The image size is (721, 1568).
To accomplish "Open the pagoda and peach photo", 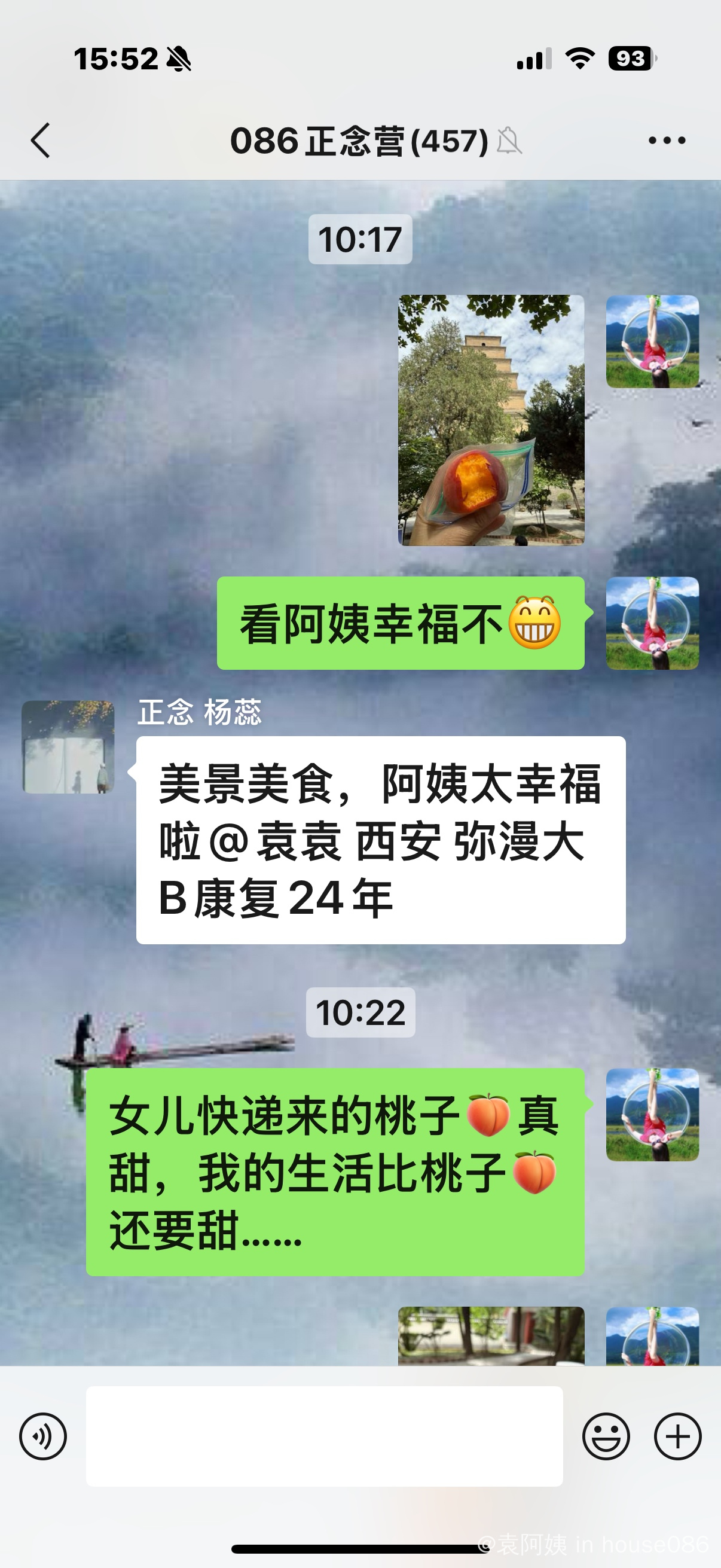I will click(491, 420).
